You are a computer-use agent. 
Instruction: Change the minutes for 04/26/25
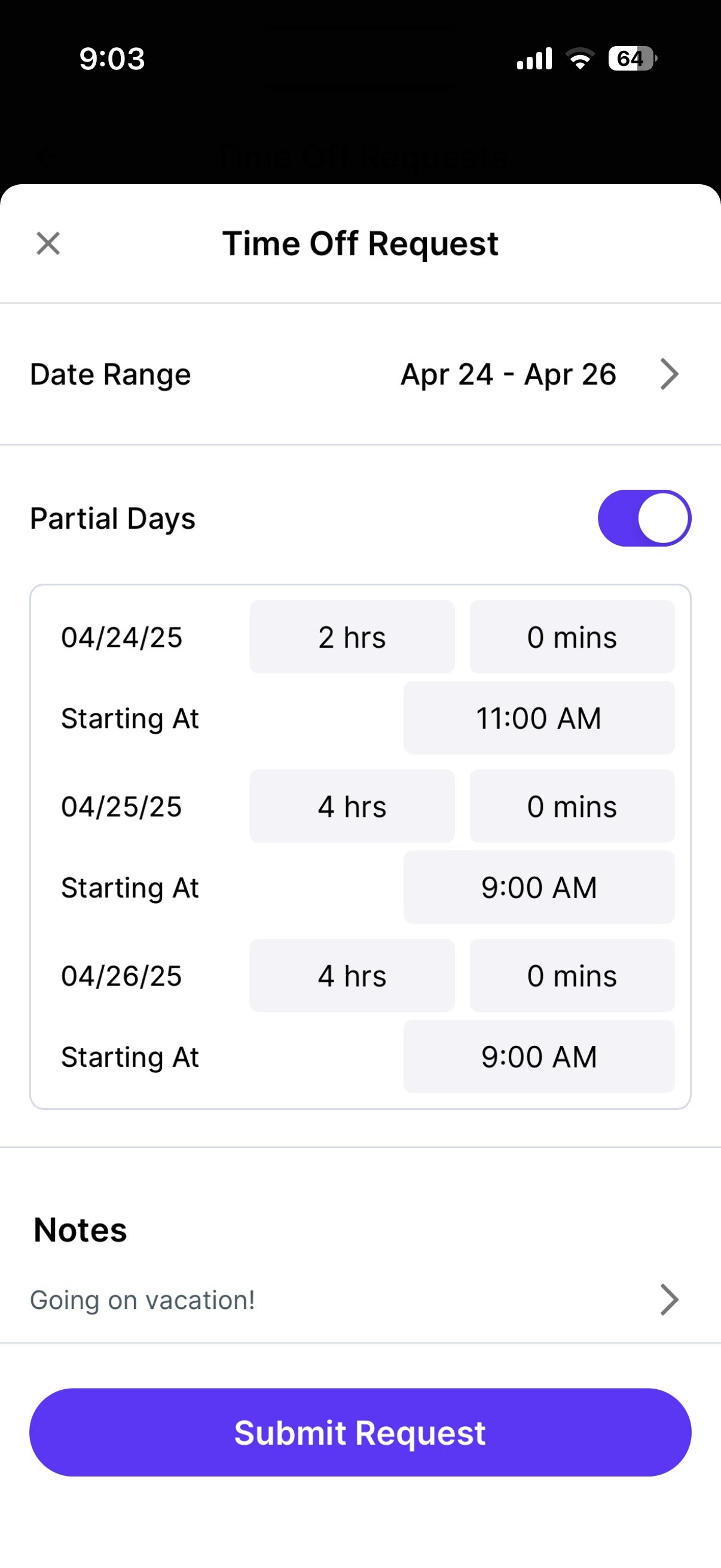[572, 976]
